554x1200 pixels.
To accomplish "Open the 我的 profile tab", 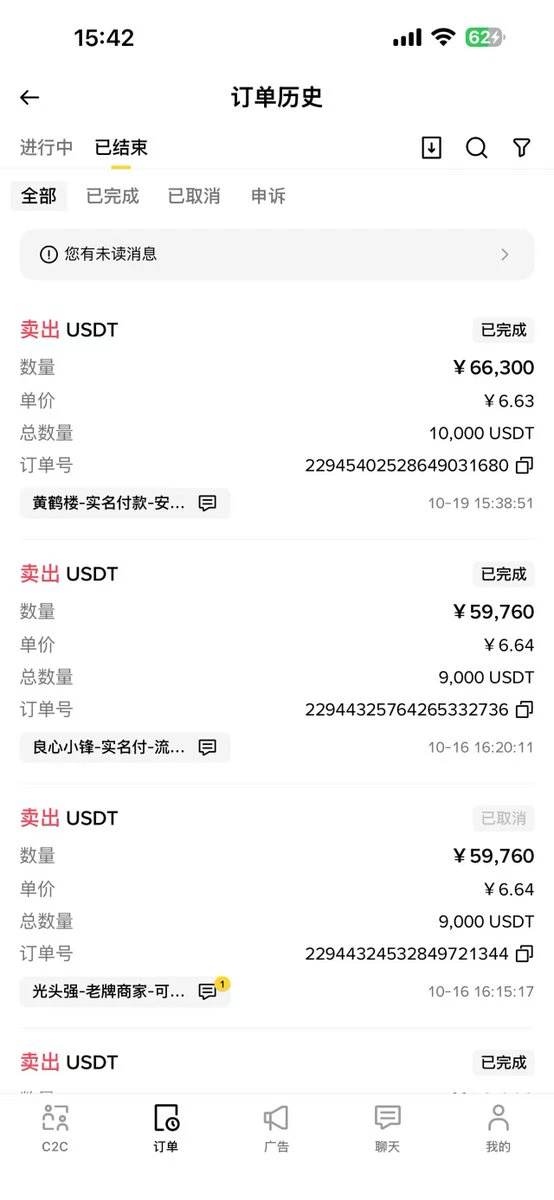I will 498,1130.
